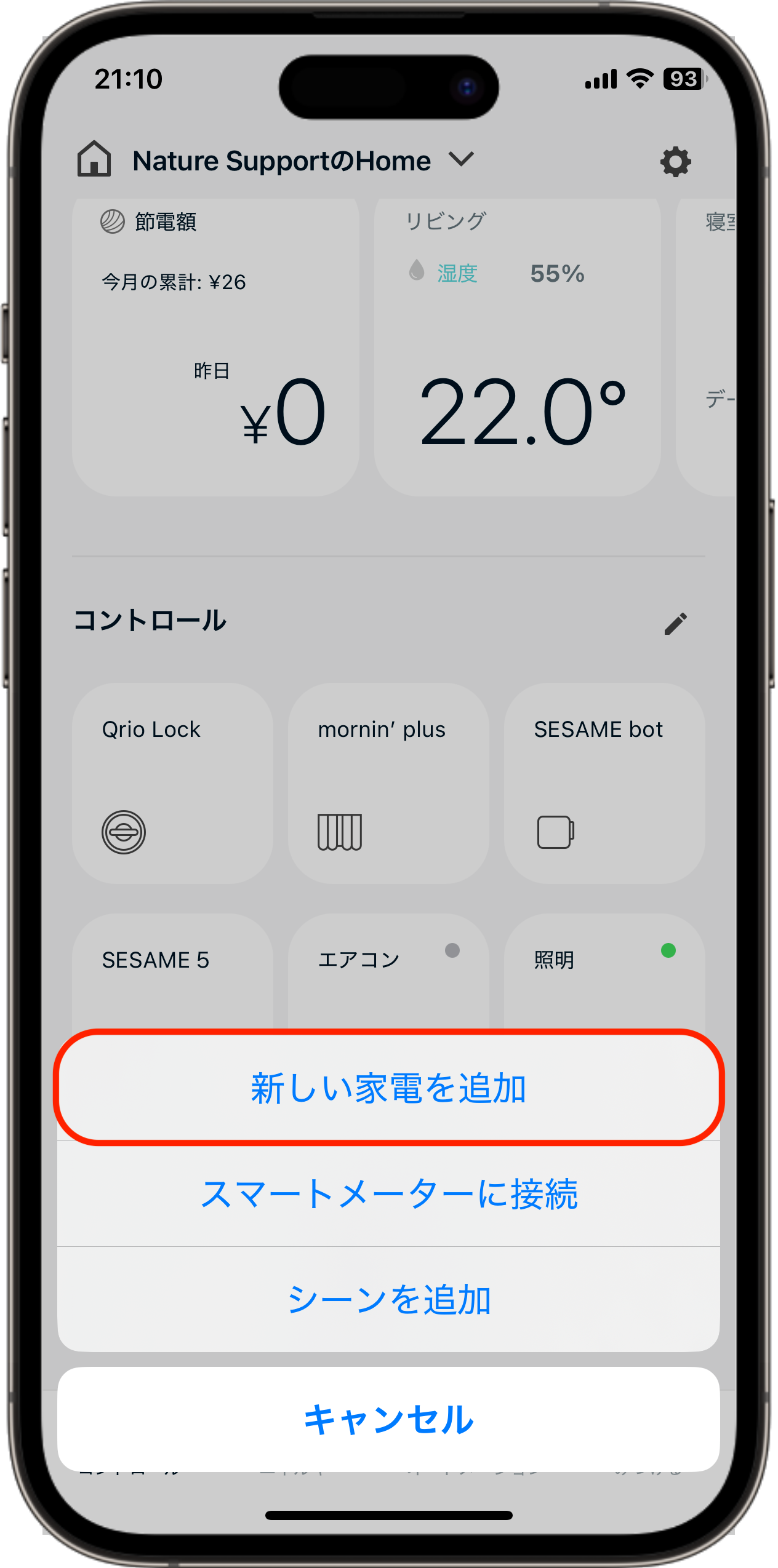Select 新しい家電を追加 to add new appliance
Image resolution: width=778 pixels, height=1568 pixels.
coord(388,1088)
